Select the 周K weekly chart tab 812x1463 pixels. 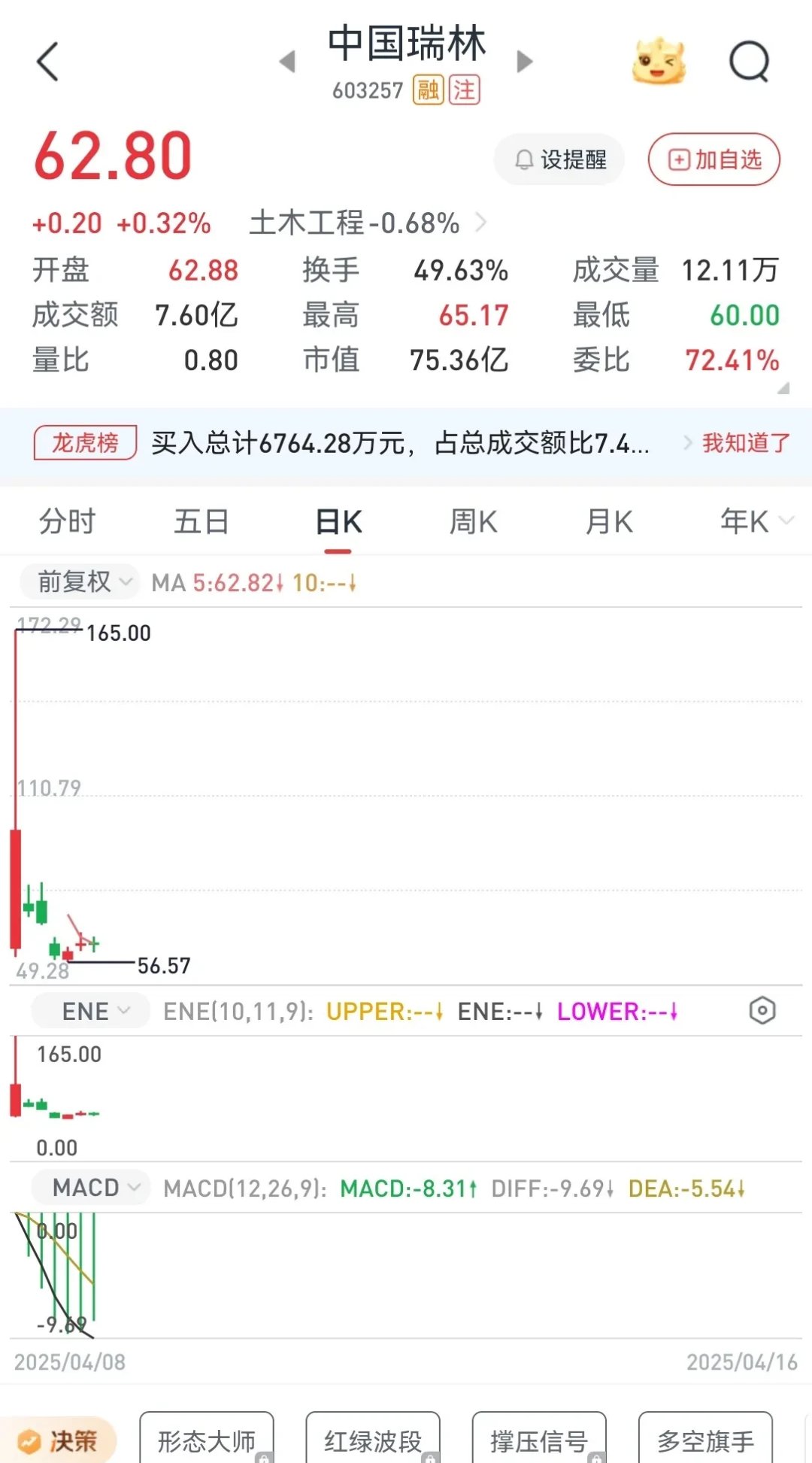point(472,520)
